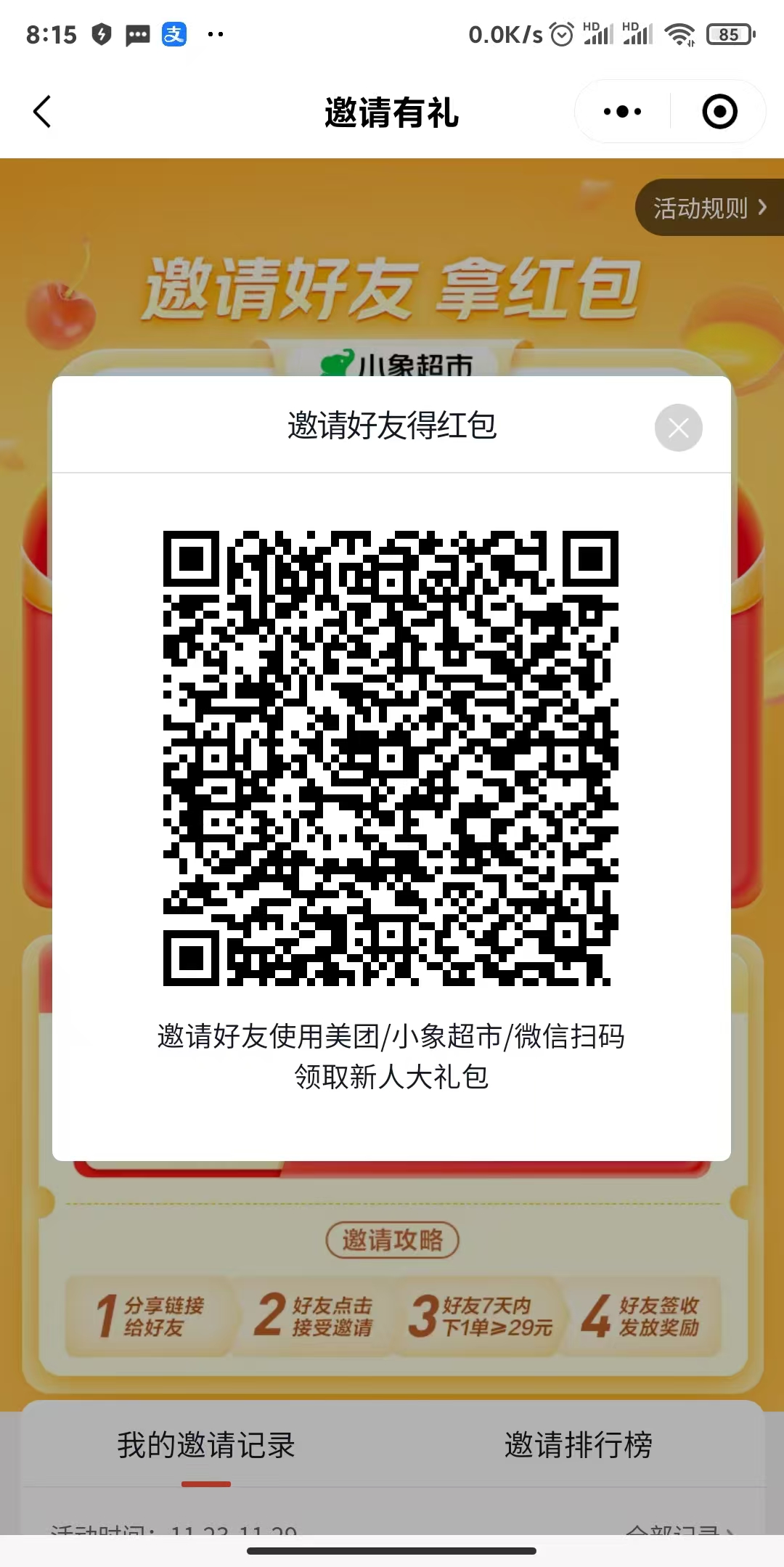Image resolution: width=784 pixels, height=1567 pixels.
Task: Switch to 邀请排行榜 tab
Action: pyautogui.click(x=579, y=1445)
